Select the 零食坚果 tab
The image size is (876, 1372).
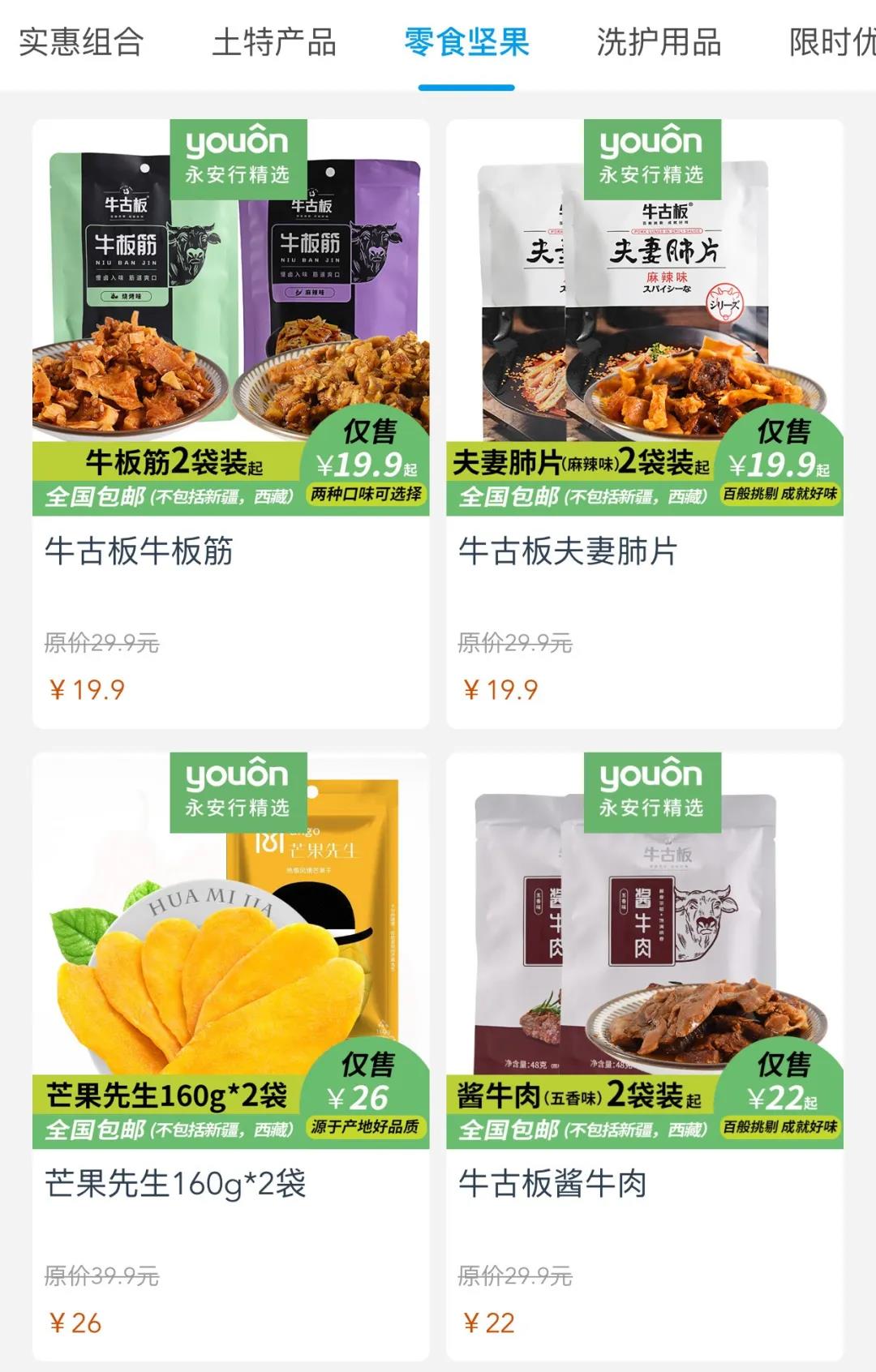point(466,42)
